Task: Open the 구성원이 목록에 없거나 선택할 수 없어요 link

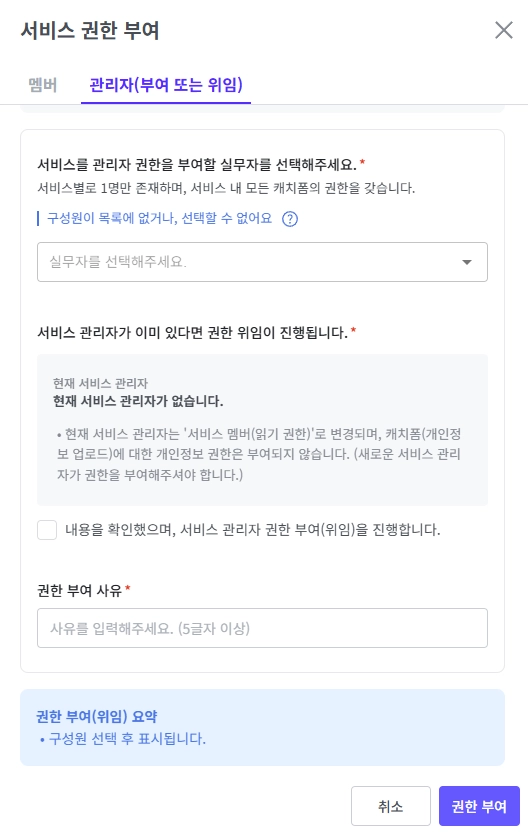Action: 159,218
